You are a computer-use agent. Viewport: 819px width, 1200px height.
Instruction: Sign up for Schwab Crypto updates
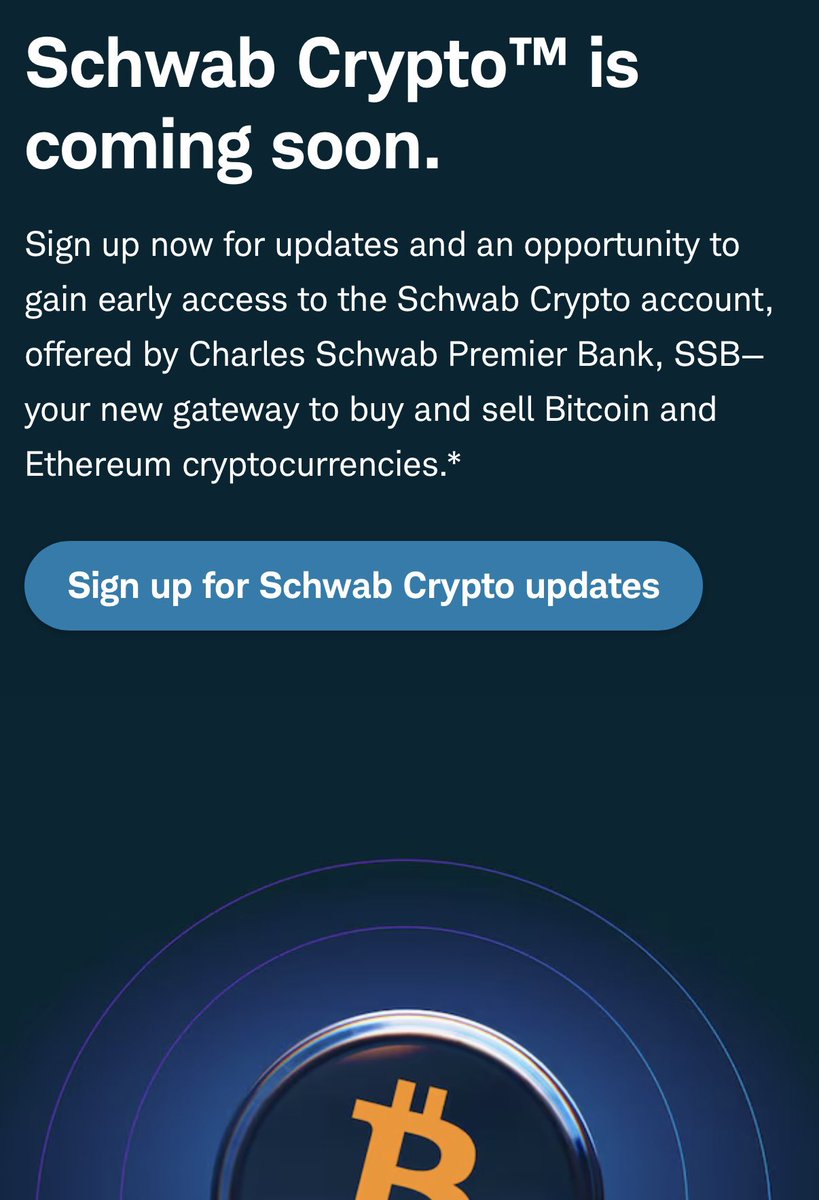[363, 586]
